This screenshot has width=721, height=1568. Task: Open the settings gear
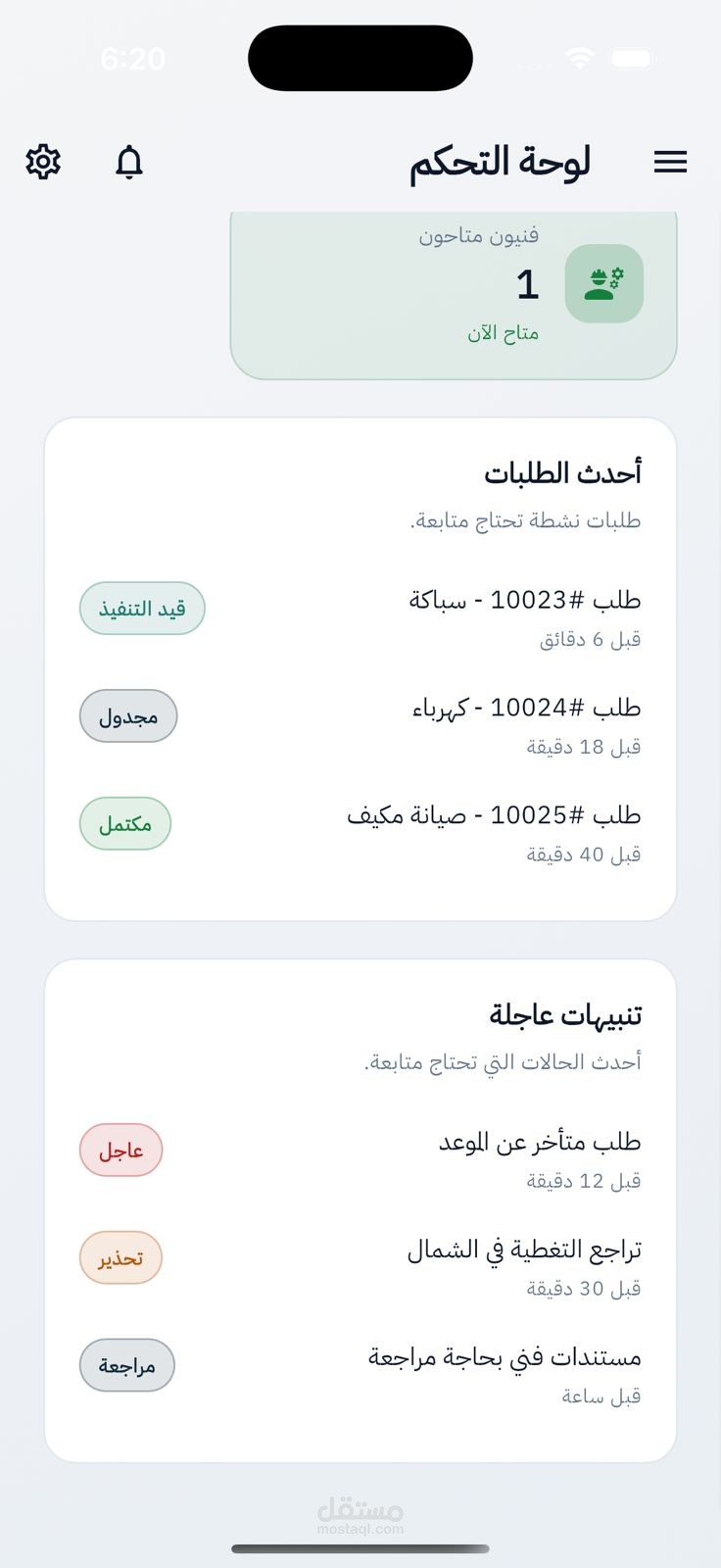click(x=43, y=162)
